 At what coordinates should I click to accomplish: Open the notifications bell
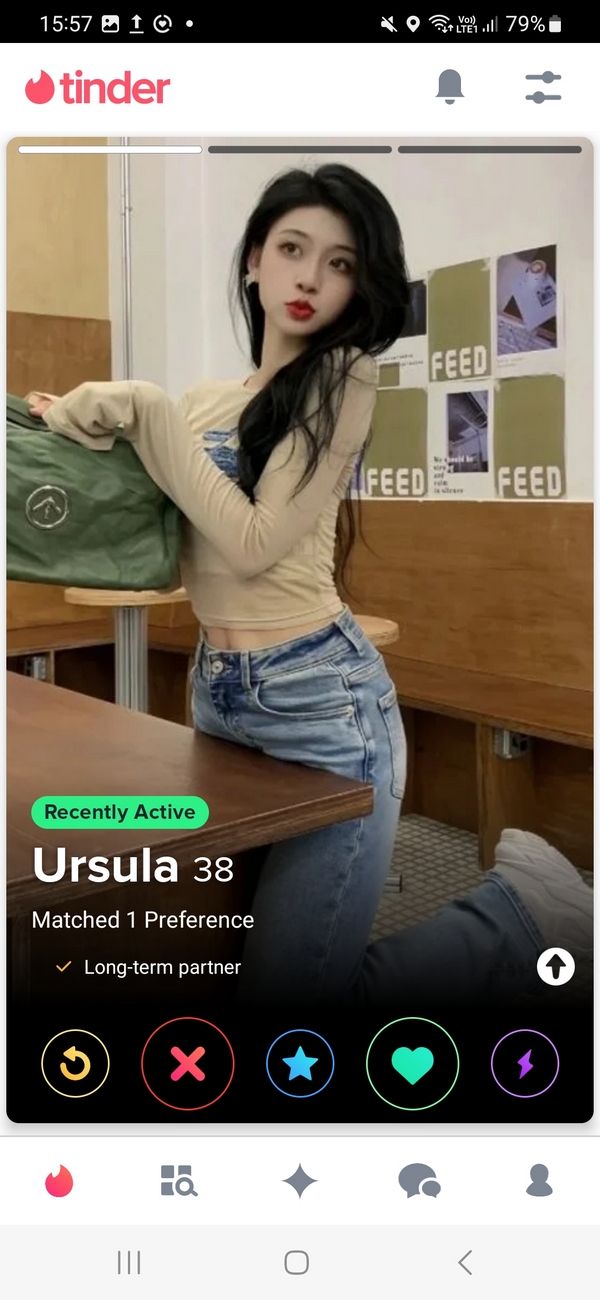451,87
